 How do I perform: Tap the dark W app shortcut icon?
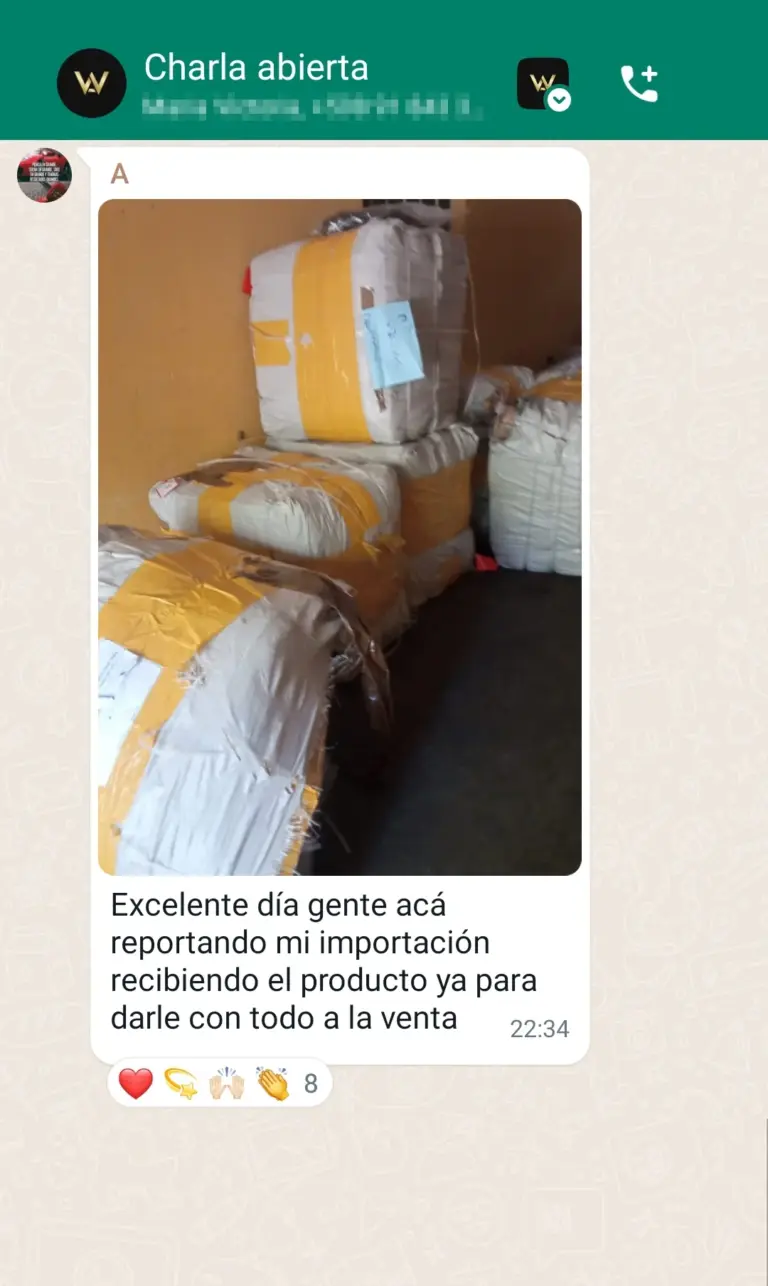point(539,82)
